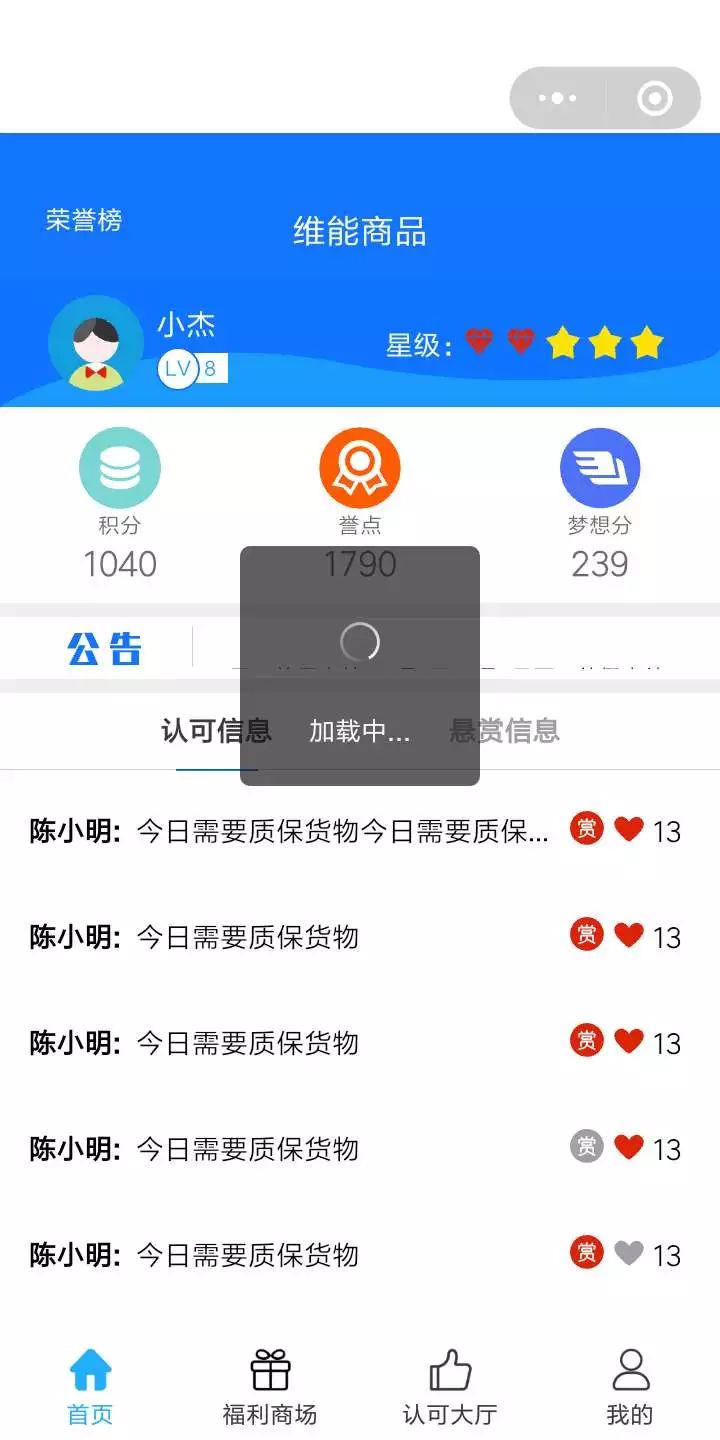
Task: Open 陈小明's message 今日需要质保货物今日需要质保...
Action: [x=340, y=831]
